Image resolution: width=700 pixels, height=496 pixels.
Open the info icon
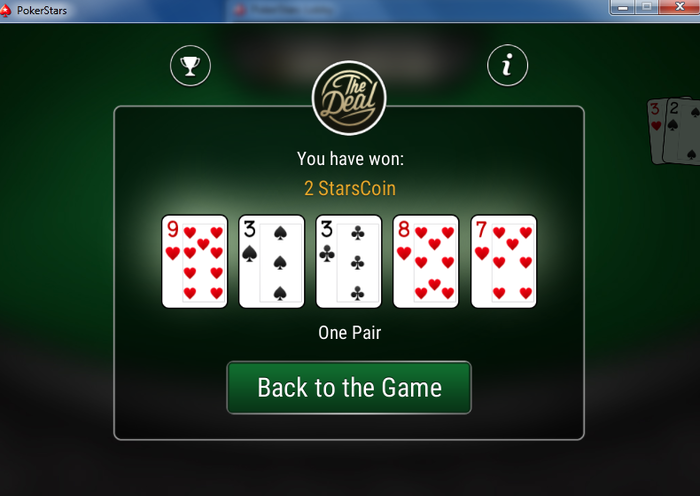(x=507, y=66)
